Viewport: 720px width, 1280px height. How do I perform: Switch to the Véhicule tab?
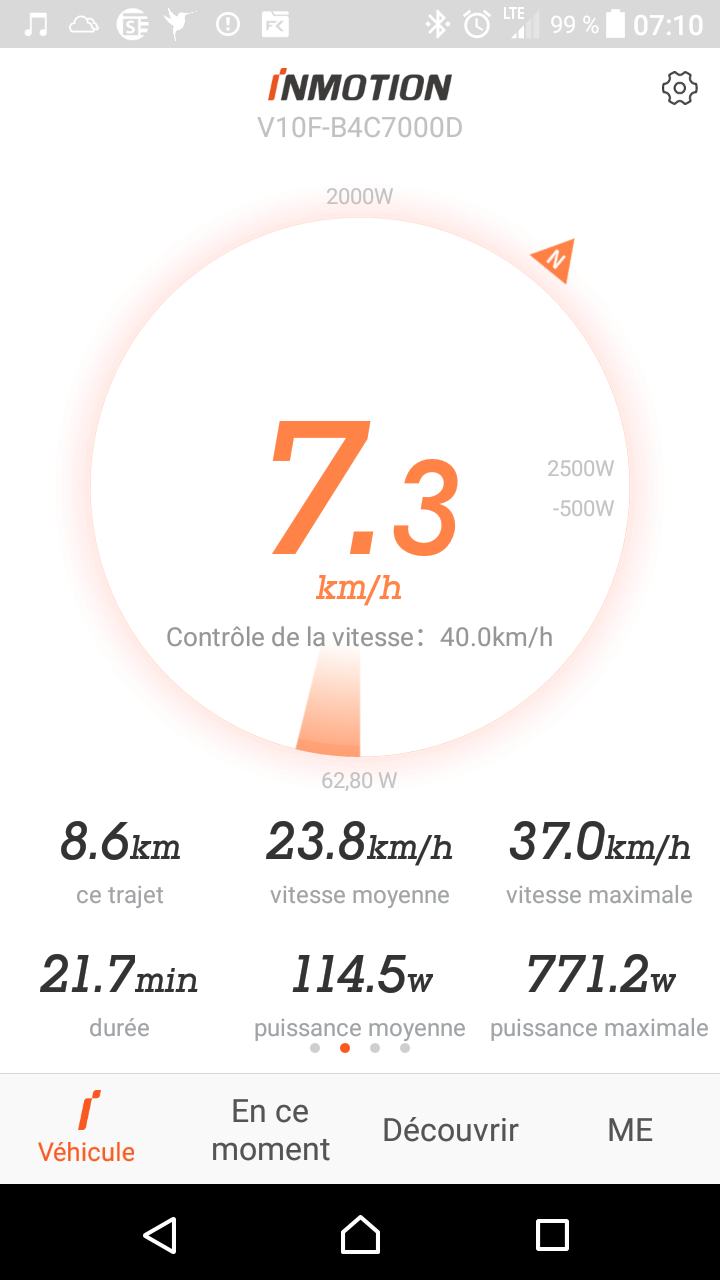87,1130
